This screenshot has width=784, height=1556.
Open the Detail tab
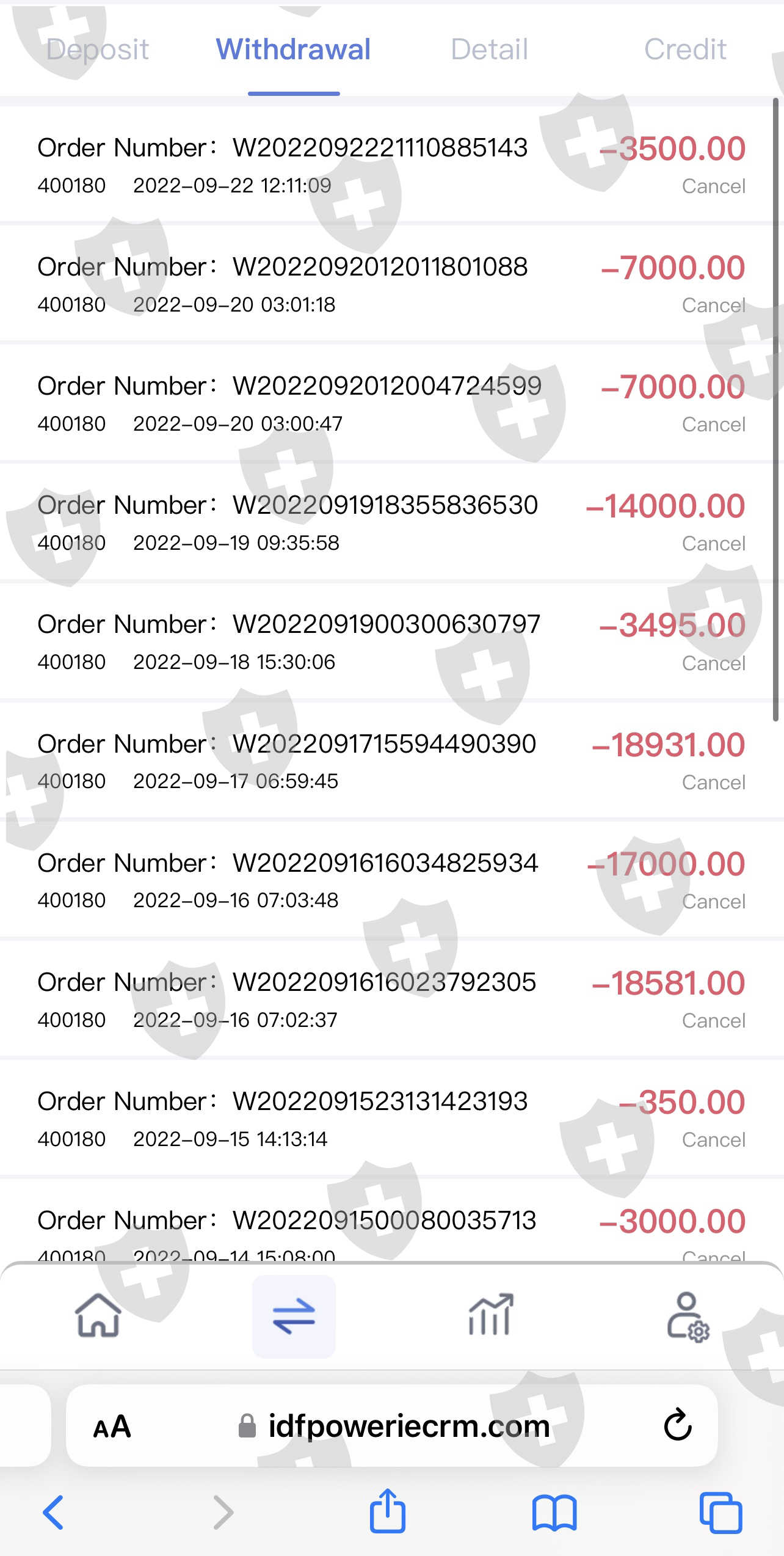click(489, 49)
